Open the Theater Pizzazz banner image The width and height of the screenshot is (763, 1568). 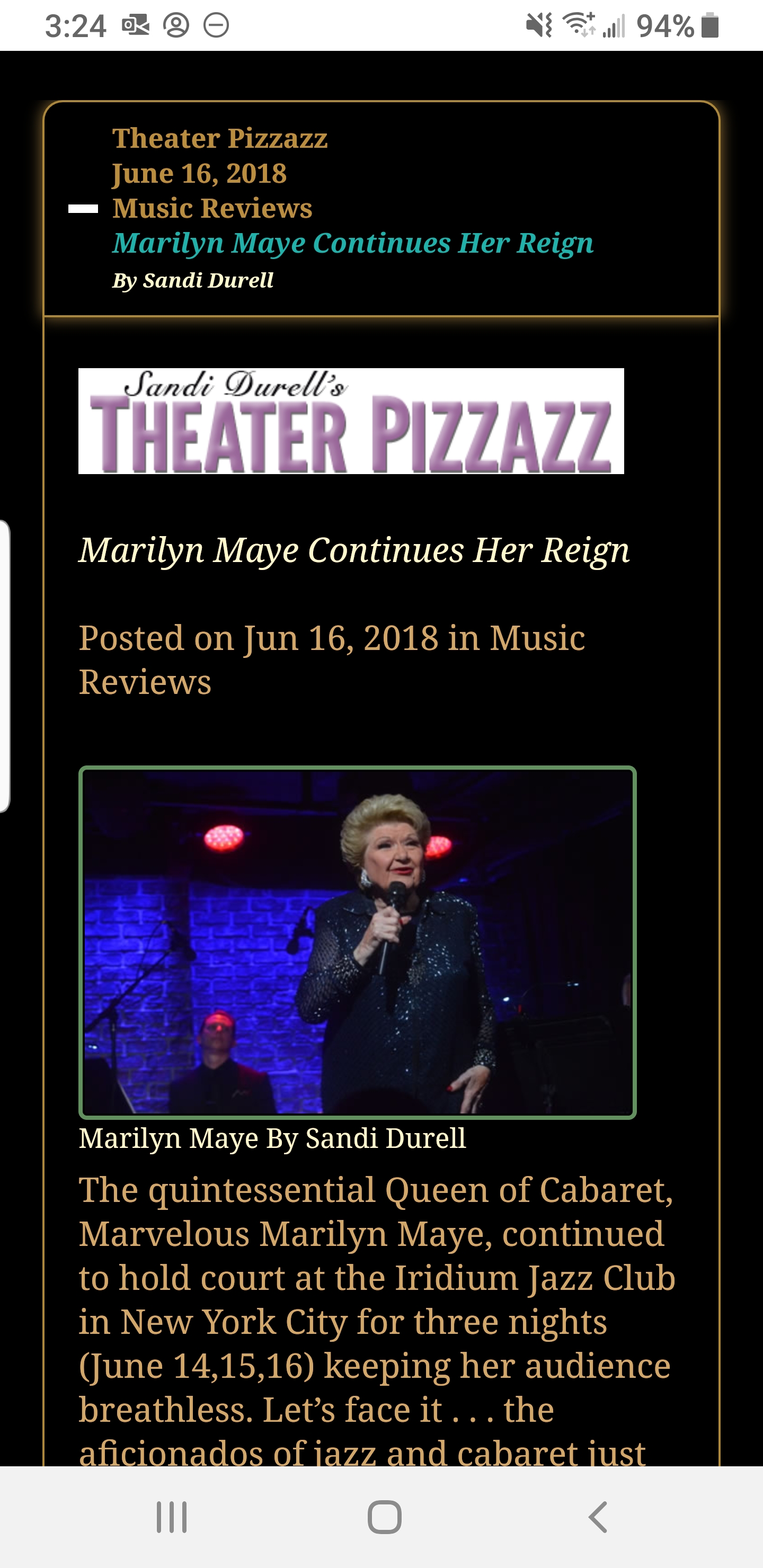pos(351,421)
